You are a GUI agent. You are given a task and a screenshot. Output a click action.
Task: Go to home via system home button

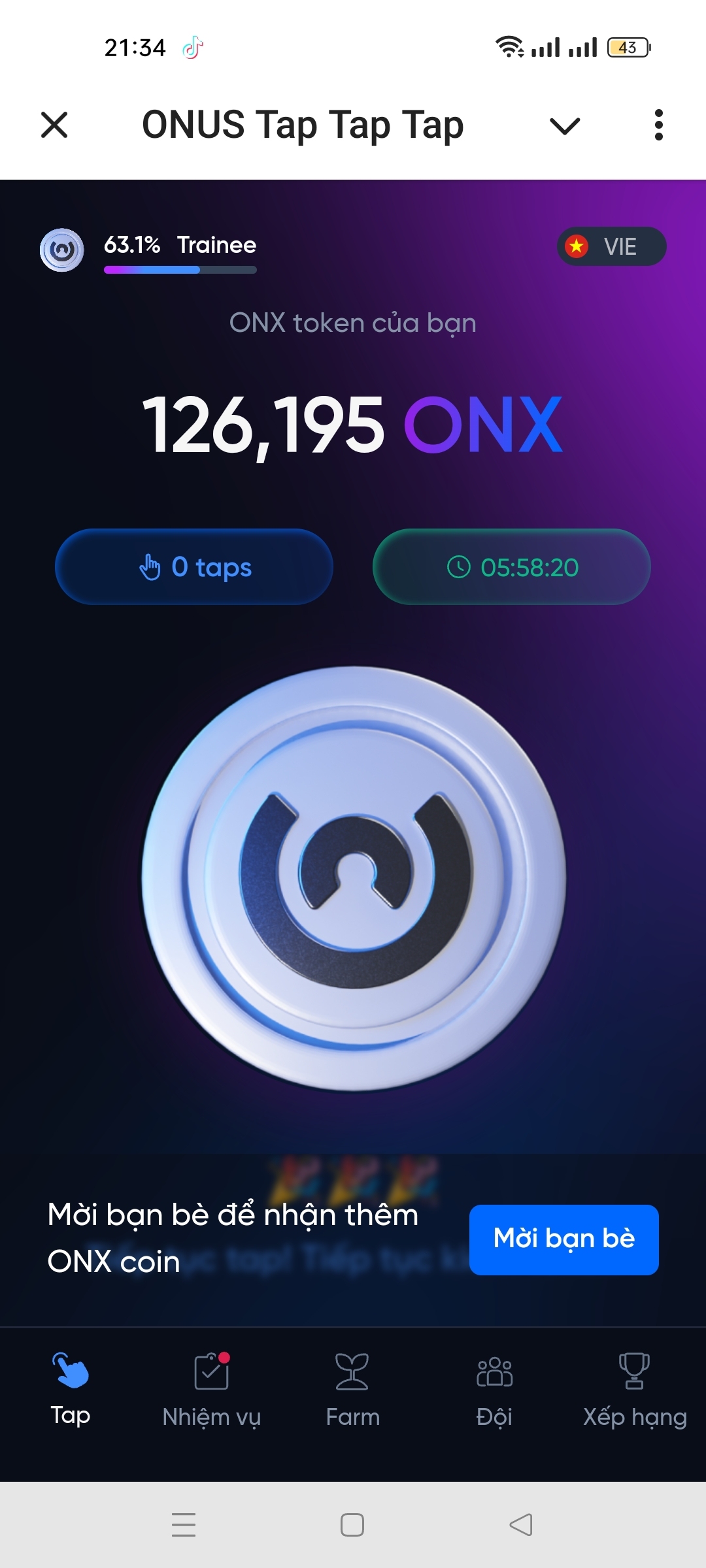click(352, 1525)
